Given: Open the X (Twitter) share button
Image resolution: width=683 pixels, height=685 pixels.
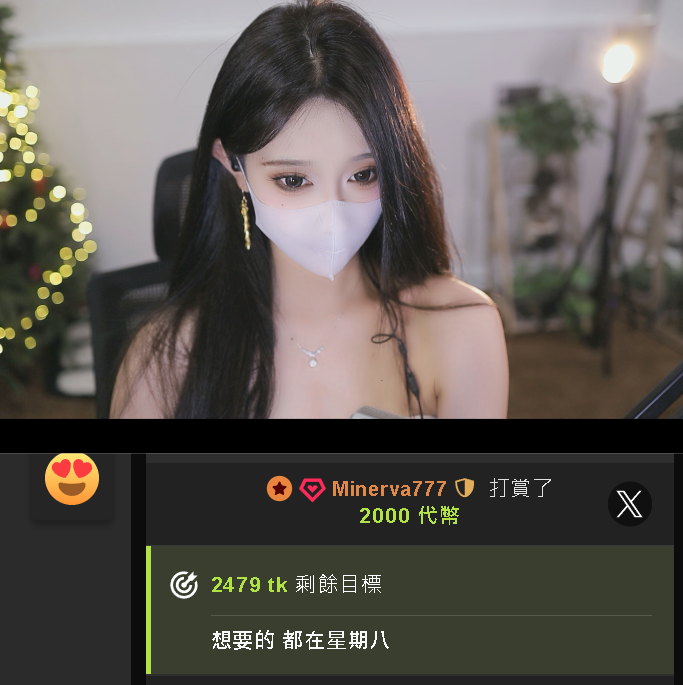Looking at the screenshot, I should pyautogui.click(x=629, y=504).
